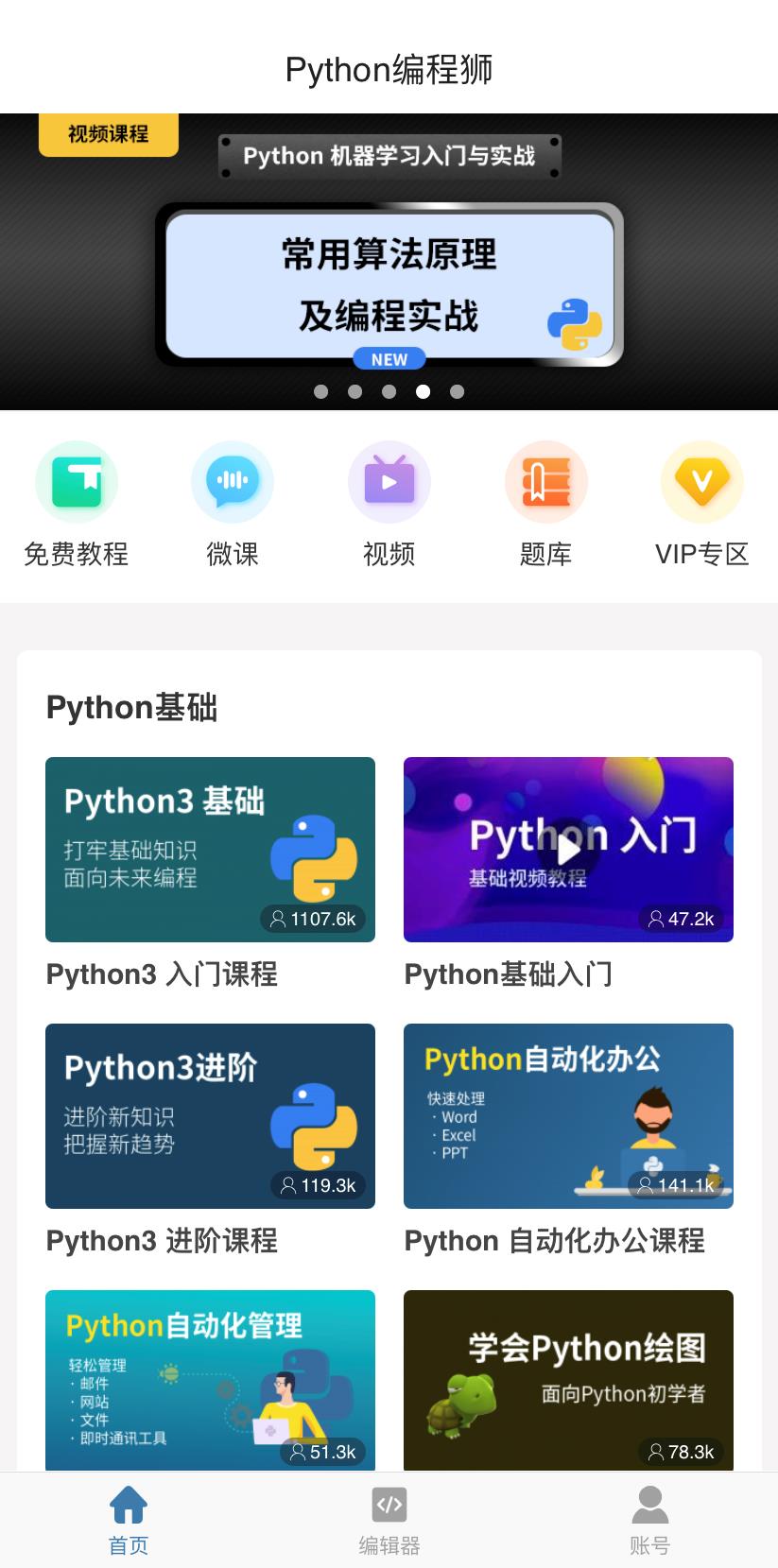778x1568 pixels.
Task: Open the 常用算法原理 video course banner
Action: pyautogui.click(x=389, y=284)
